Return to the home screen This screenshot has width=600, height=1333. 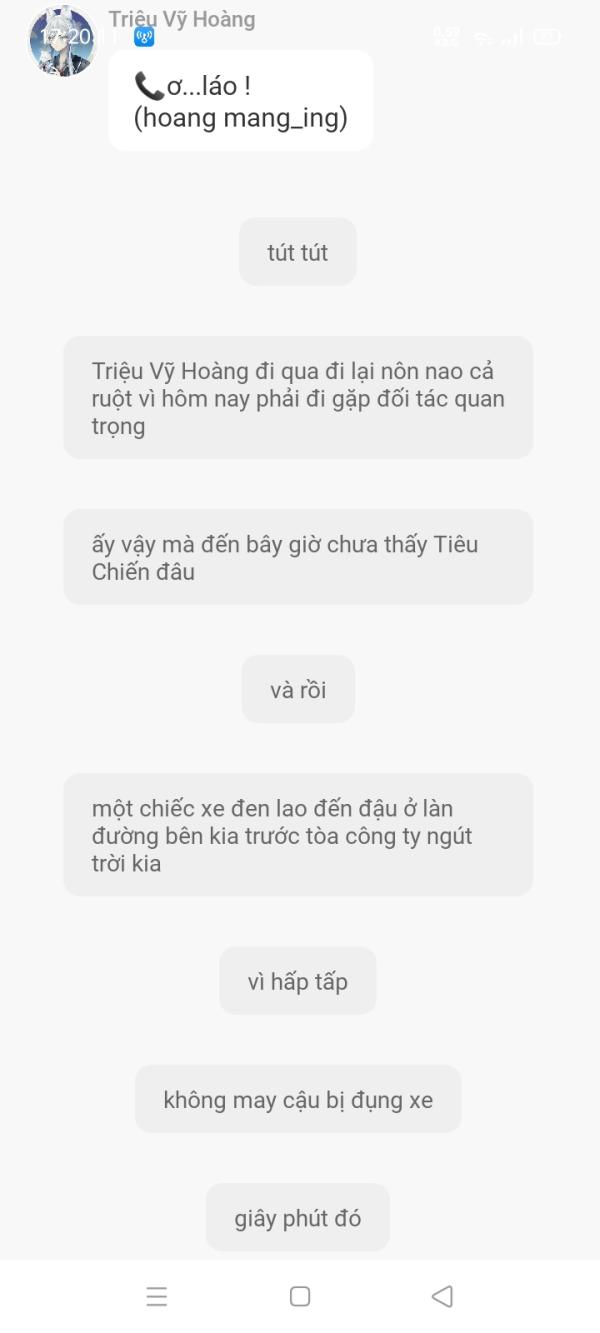tap(300, 1296)
